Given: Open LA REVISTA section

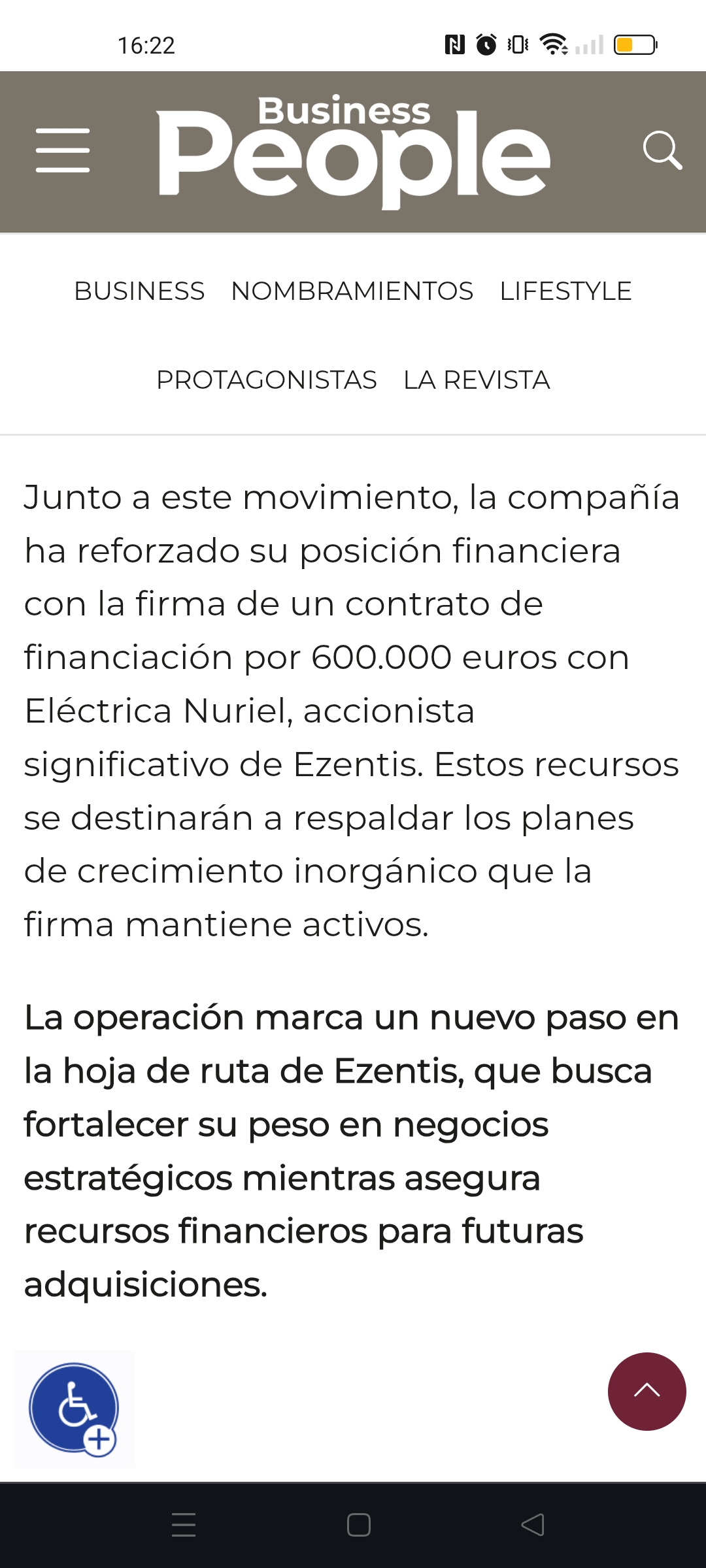Looking at the screenshot, I should (x=477, y=380).
